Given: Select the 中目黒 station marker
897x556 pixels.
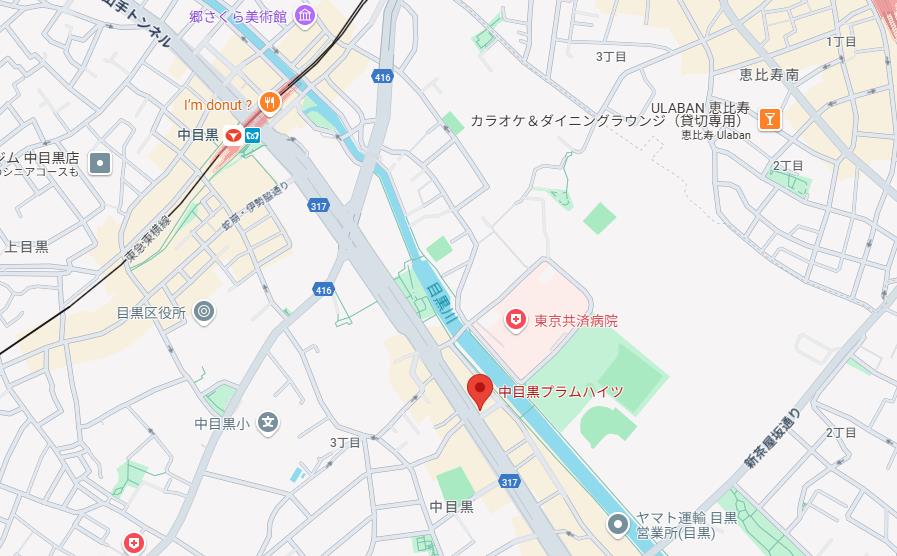Looking at the screenshot, I should click(233, 135).
